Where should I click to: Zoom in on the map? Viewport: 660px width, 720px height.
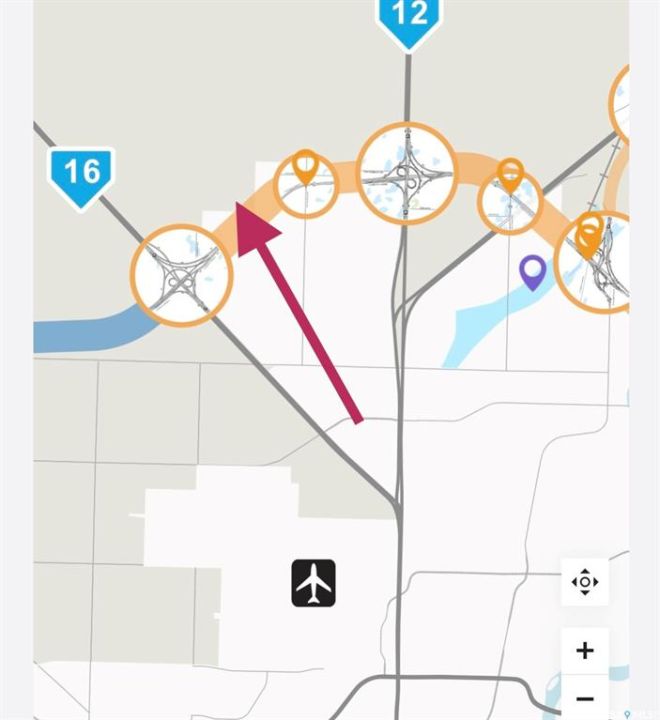click(585, 651)
